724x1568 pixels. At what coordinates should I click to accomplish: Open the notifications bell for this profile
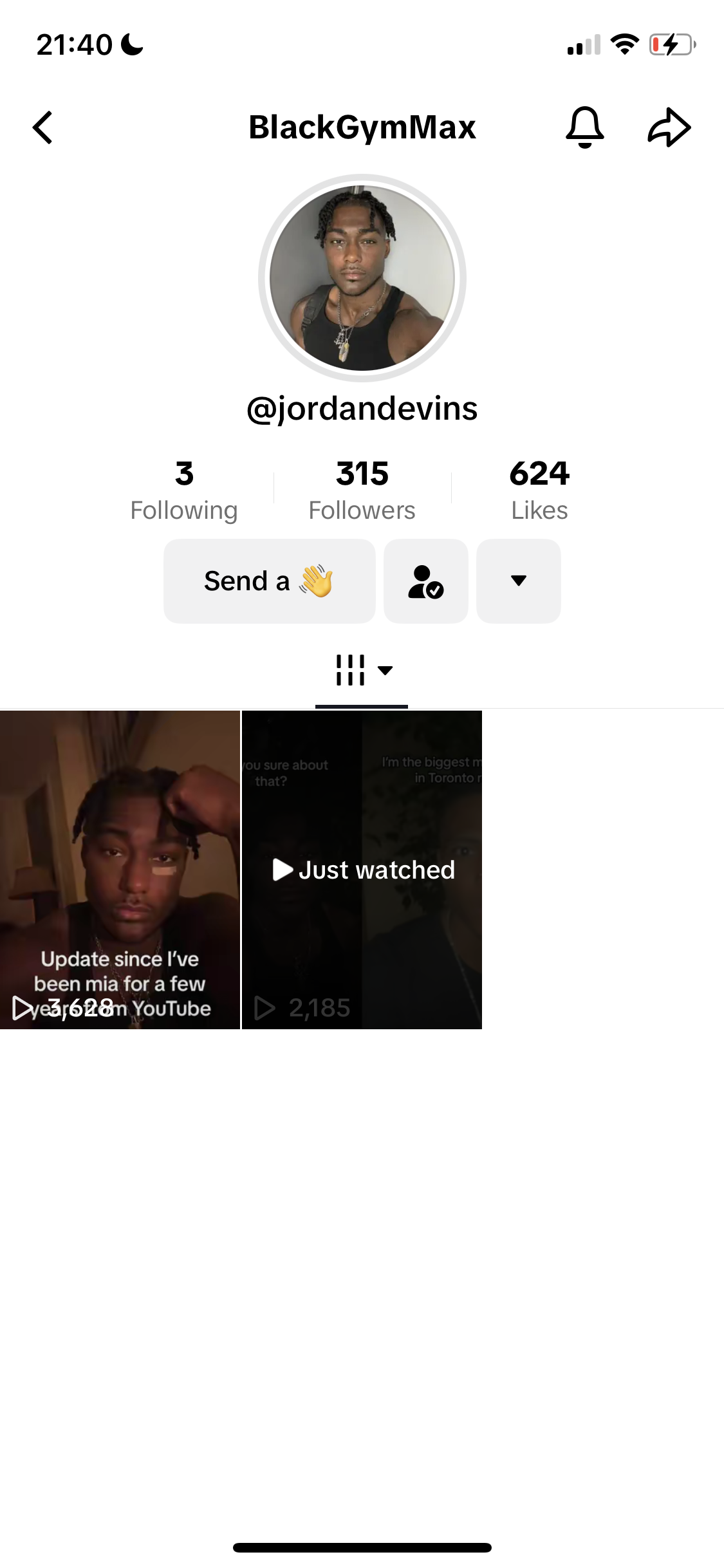point(584,127)
